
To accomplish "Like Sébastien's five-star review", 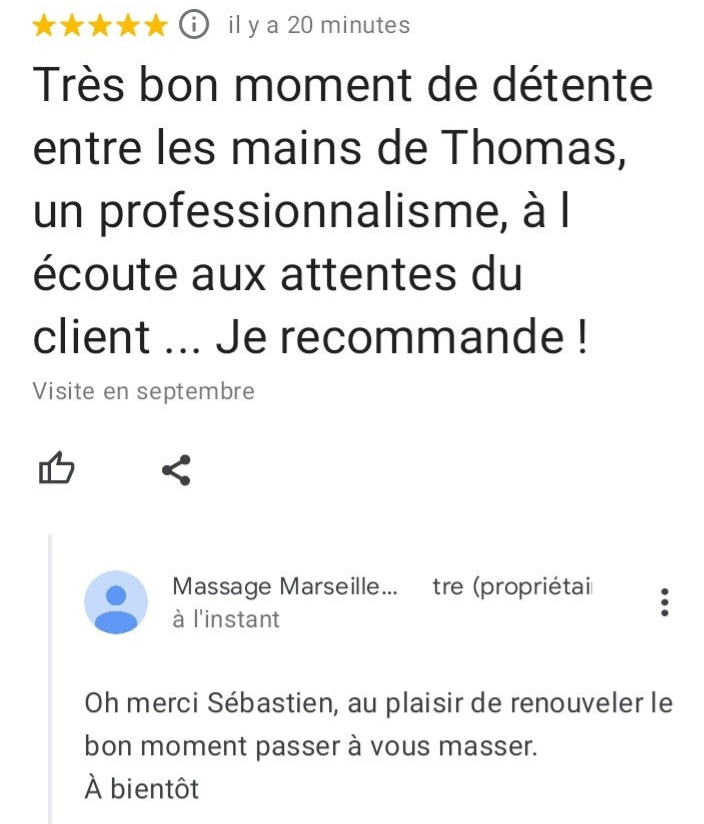I will (55, 468).
